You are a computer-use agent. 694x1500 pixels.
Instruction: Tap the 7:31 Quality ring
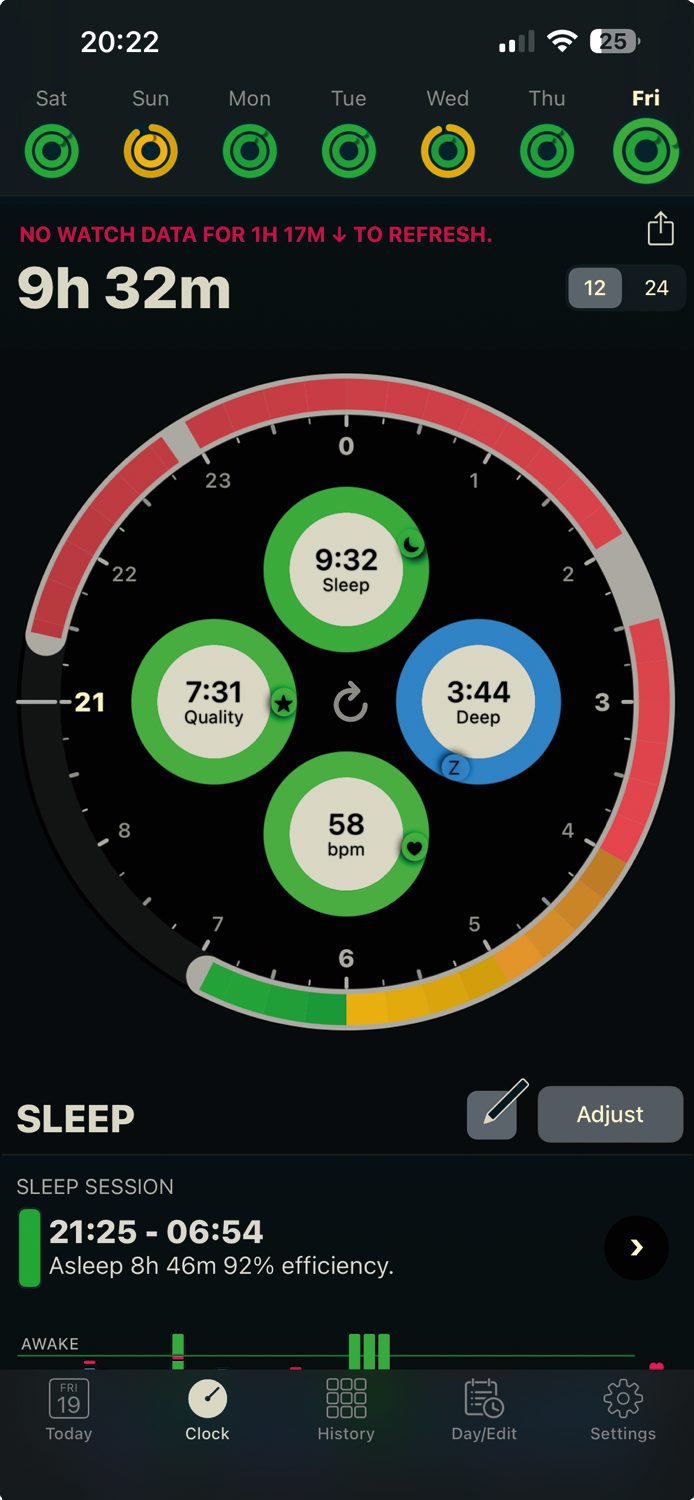(x=213, y=702)
